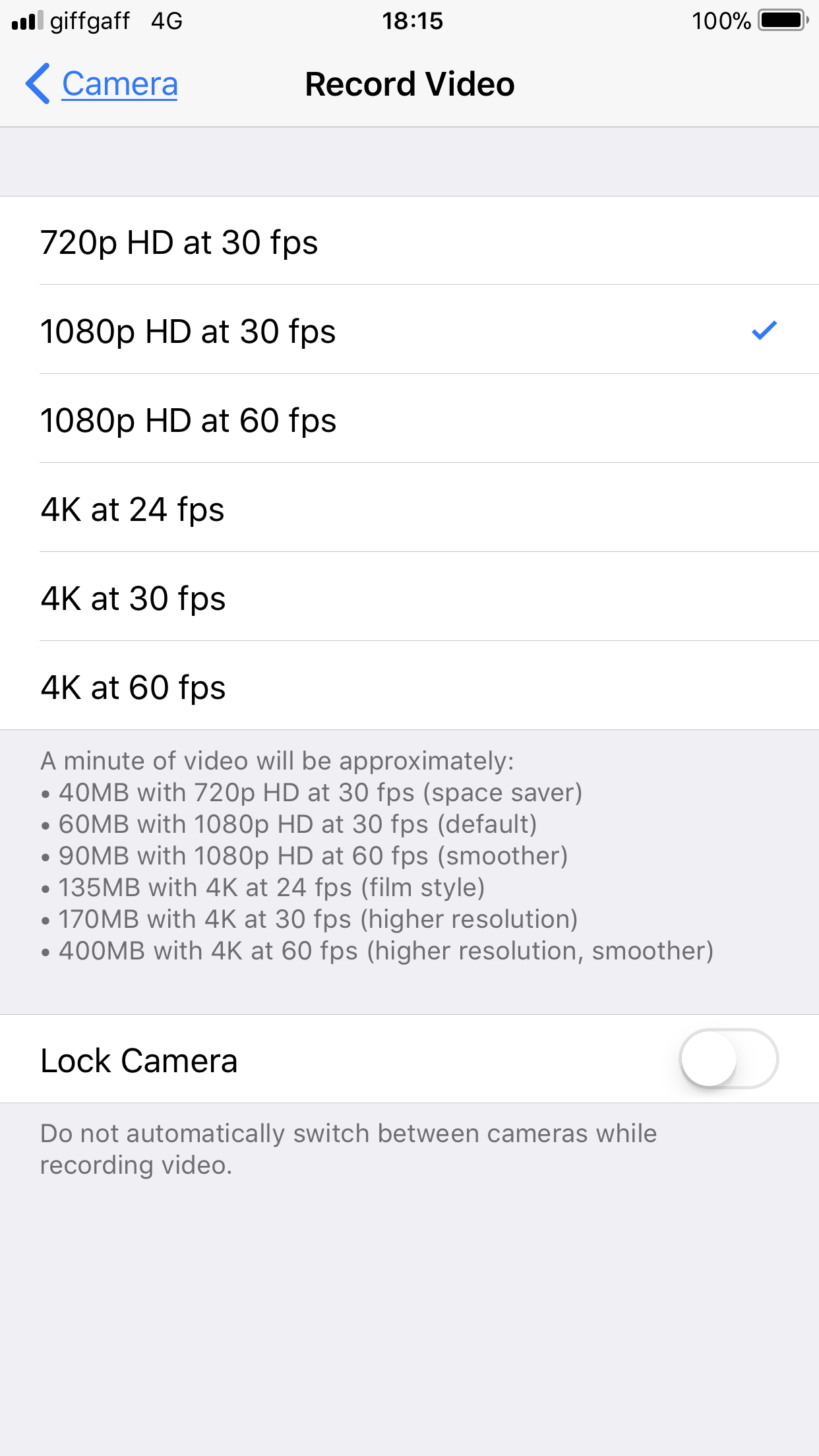
Task: Select 720p HD at 30 fps
Action: coord(409,241)
